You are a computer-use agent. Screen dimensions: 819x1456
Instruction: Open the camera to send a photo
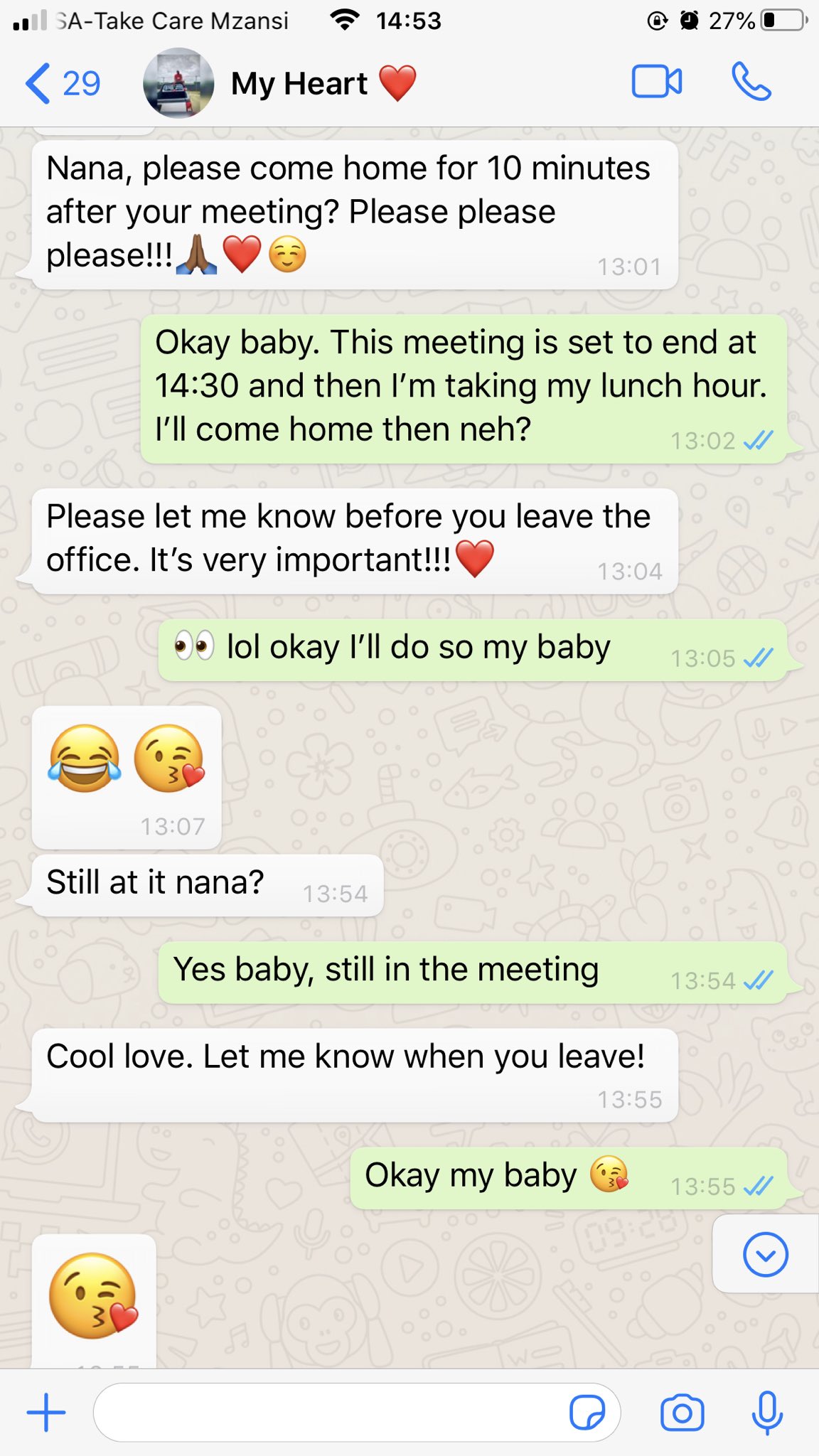click(682, 1412)
